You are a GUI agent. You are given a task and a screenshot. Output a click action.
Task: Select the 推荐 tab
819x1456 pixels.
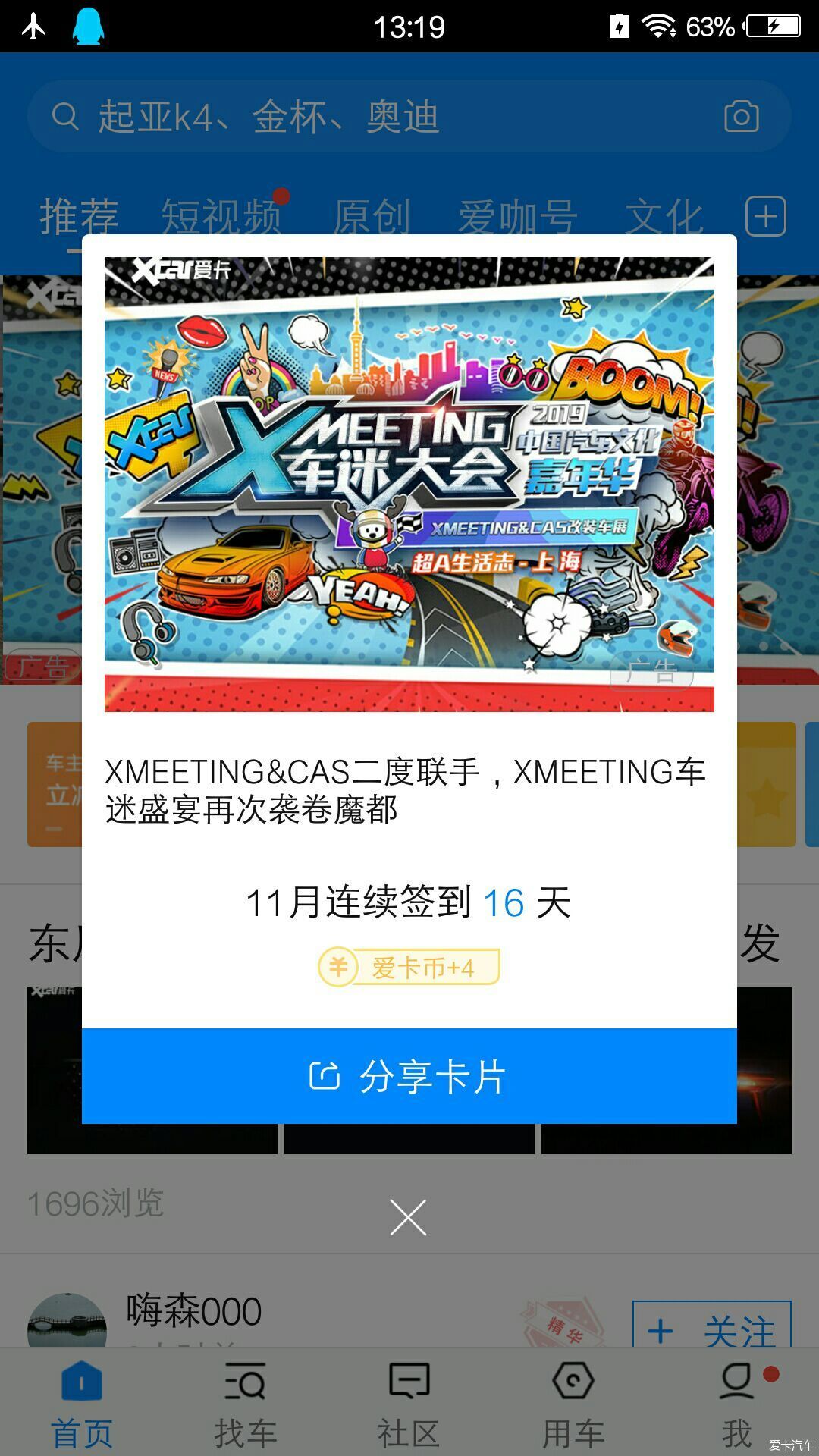(79, 217)
